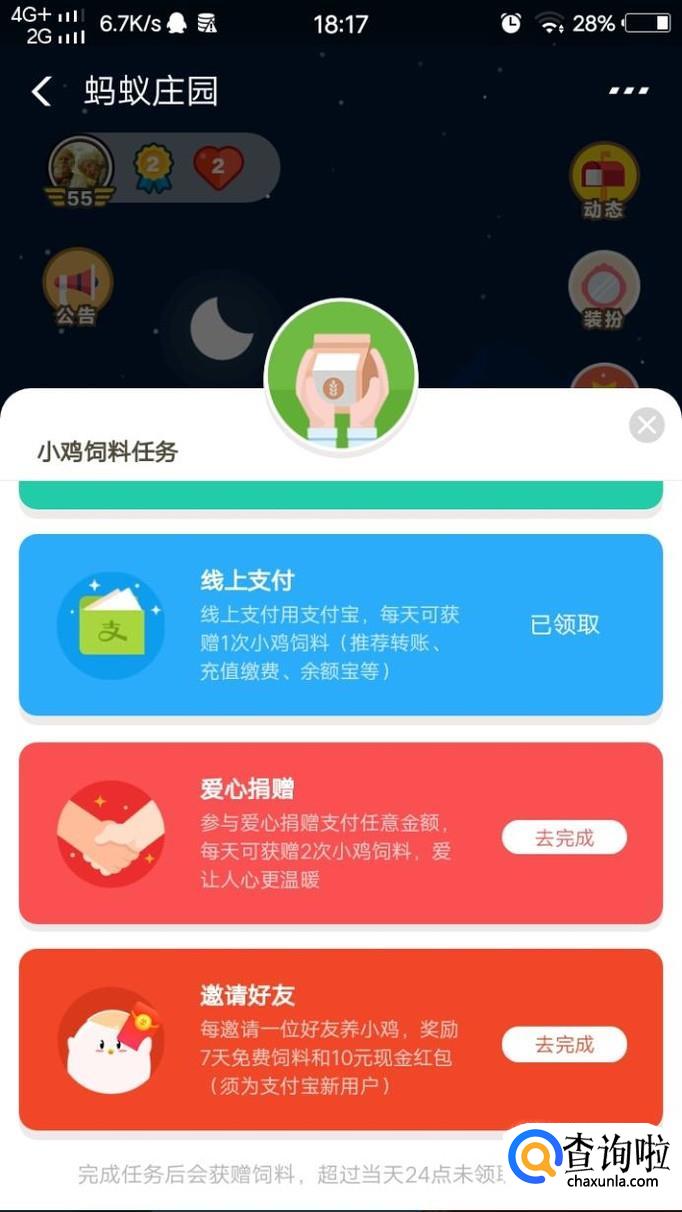Screen dimensions: 682x1212
Task: Close the 小鸡饲料任务 panel
Action: (x=646, y=425)
